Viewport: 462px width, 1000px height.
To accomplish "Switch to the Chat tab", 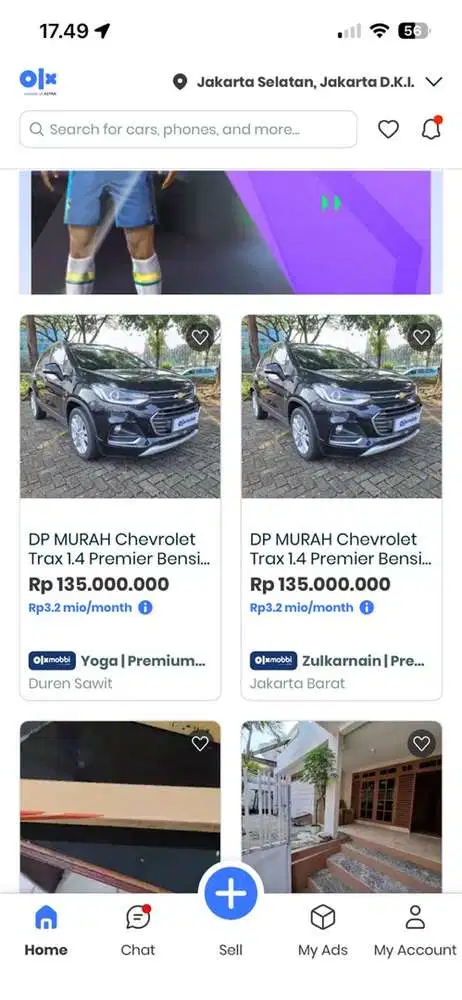I will tap(138, 930).
